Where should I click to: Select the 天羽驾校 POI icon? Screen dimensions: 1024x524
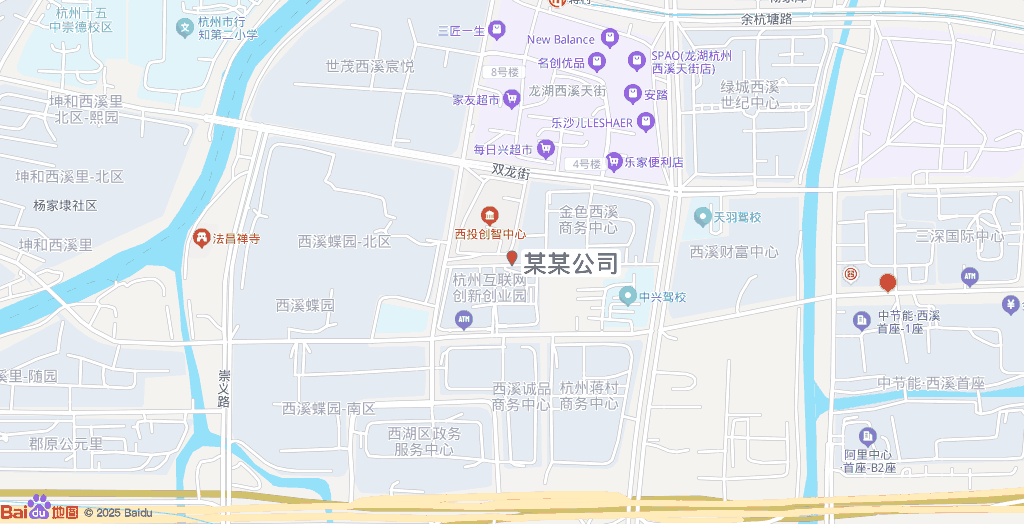pos(702,216)
